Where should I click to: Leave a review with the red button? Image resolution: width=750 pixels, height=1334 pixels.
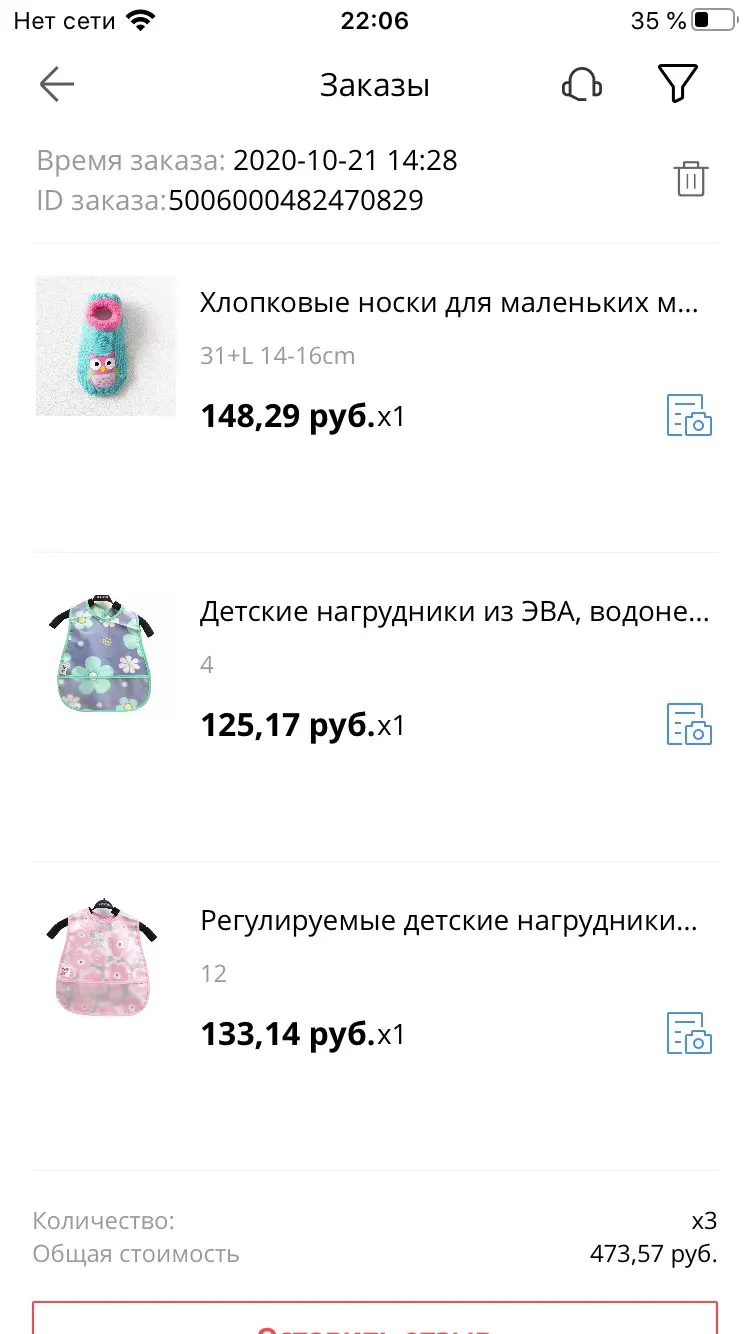pyautogui.click(x=375, y=1320)
